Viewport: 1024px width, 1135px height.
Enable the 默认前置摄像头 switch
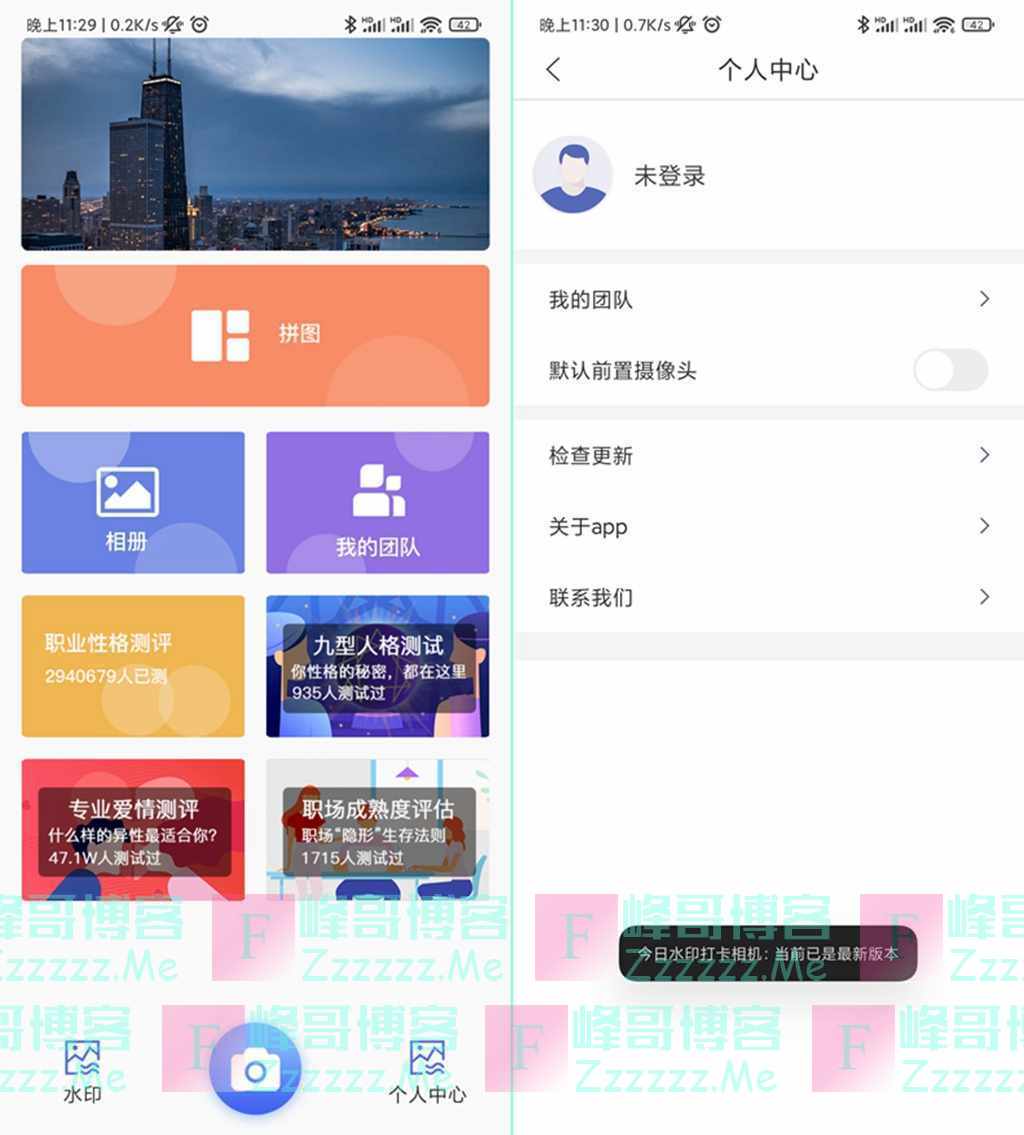click(950, 370)
